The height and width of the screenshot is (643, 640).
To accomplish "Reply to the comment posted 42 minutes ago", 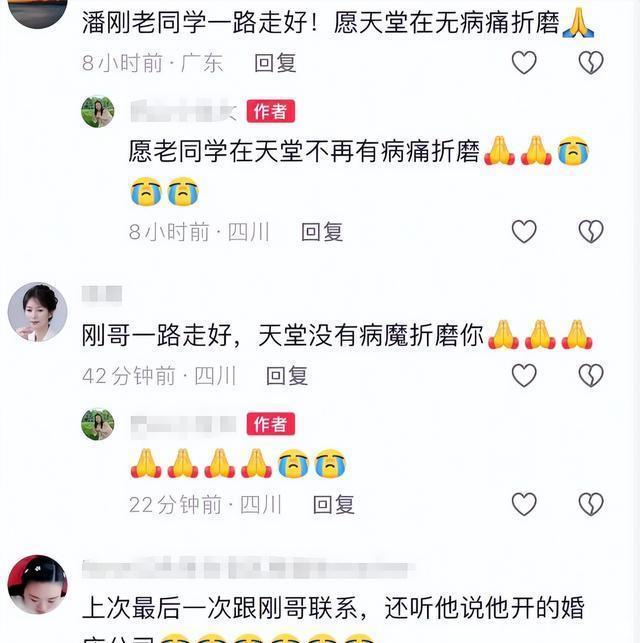I will 287,376.
